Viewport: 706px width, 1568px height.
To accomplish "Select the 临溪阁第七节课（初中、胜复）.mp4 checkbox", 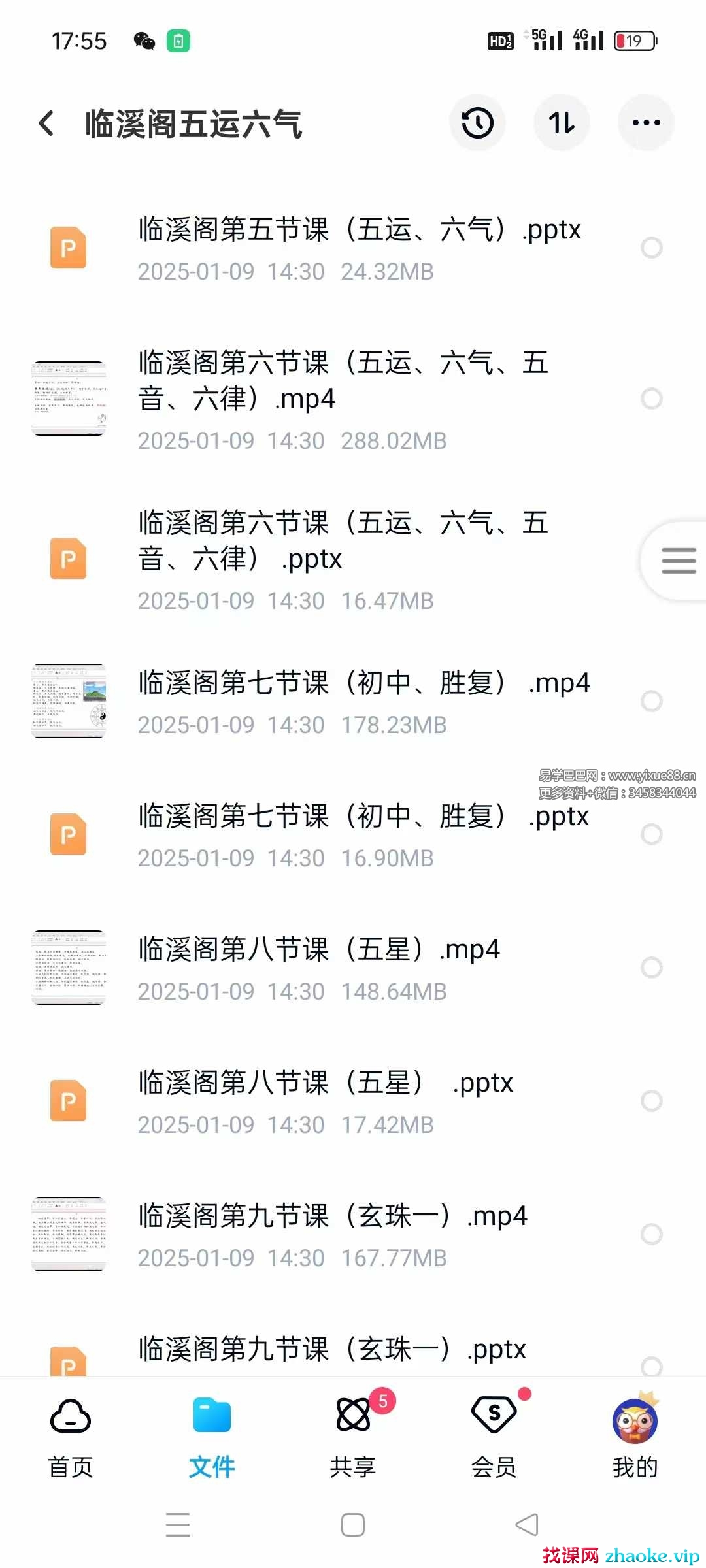I will [651, 701].
